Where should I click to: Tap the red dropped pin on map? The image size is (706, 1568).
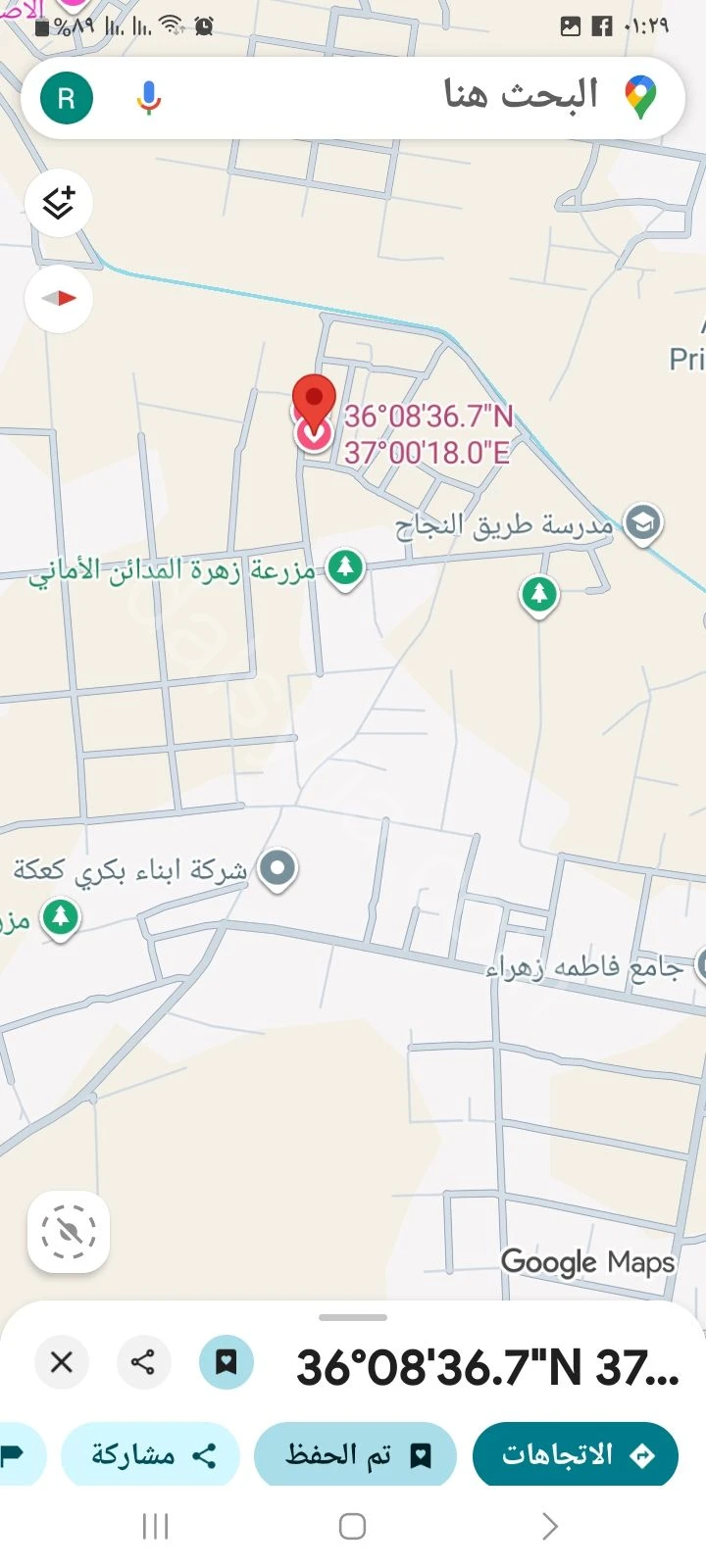(x=314, y=402)
